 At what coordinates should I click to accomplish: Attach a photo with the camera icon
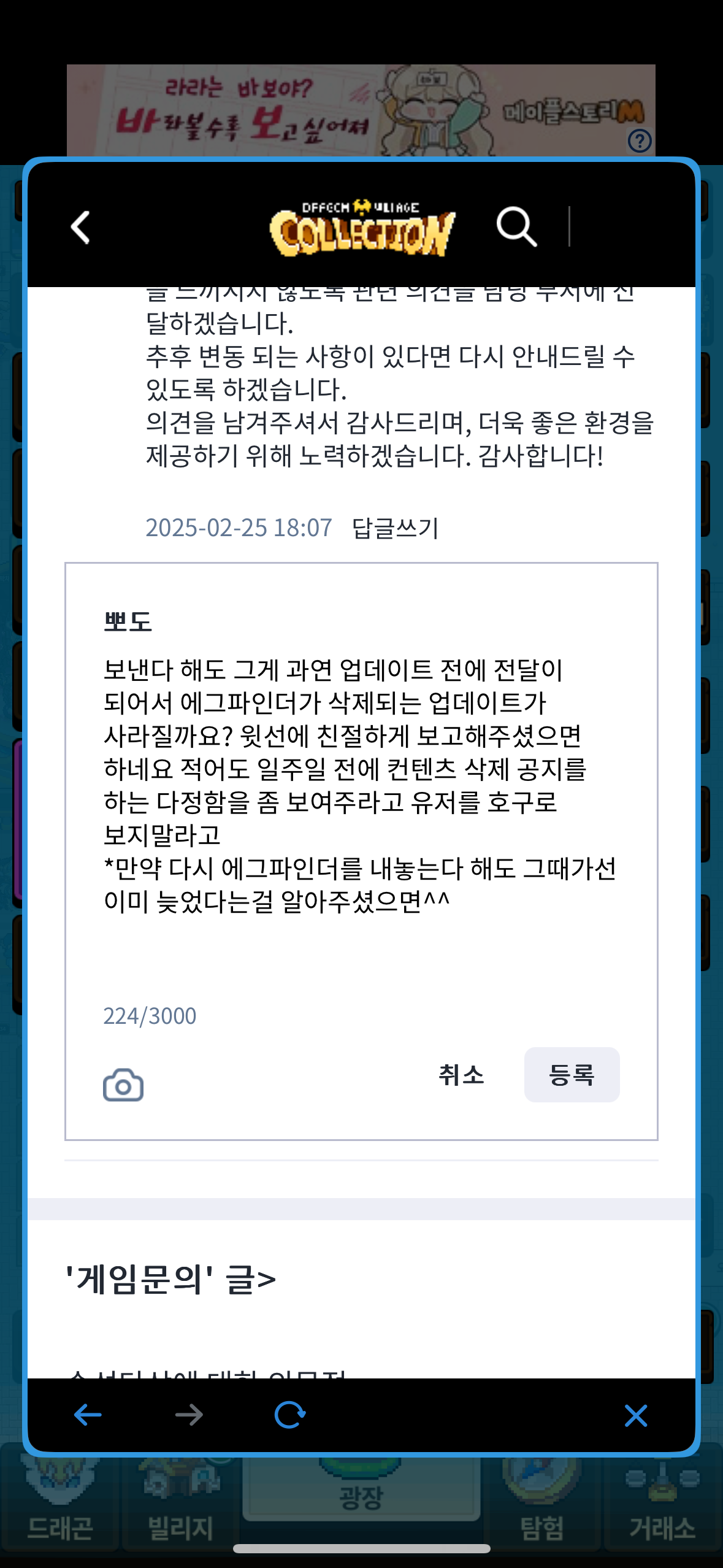pyautogui.click(x=123, y=1085)
